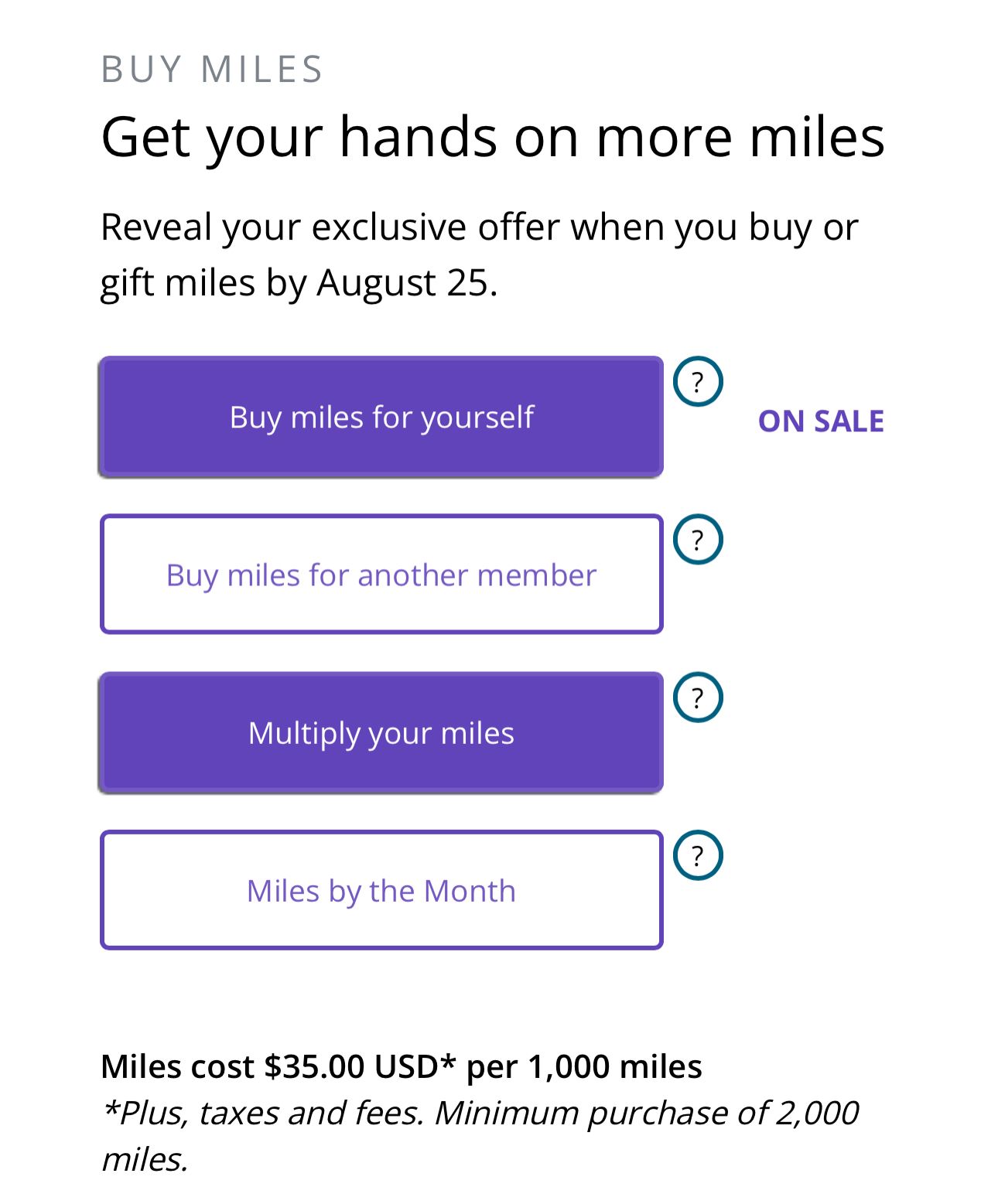Tap Buy miles for yourself
The image size is (998, 1204).
pos(381,417)
